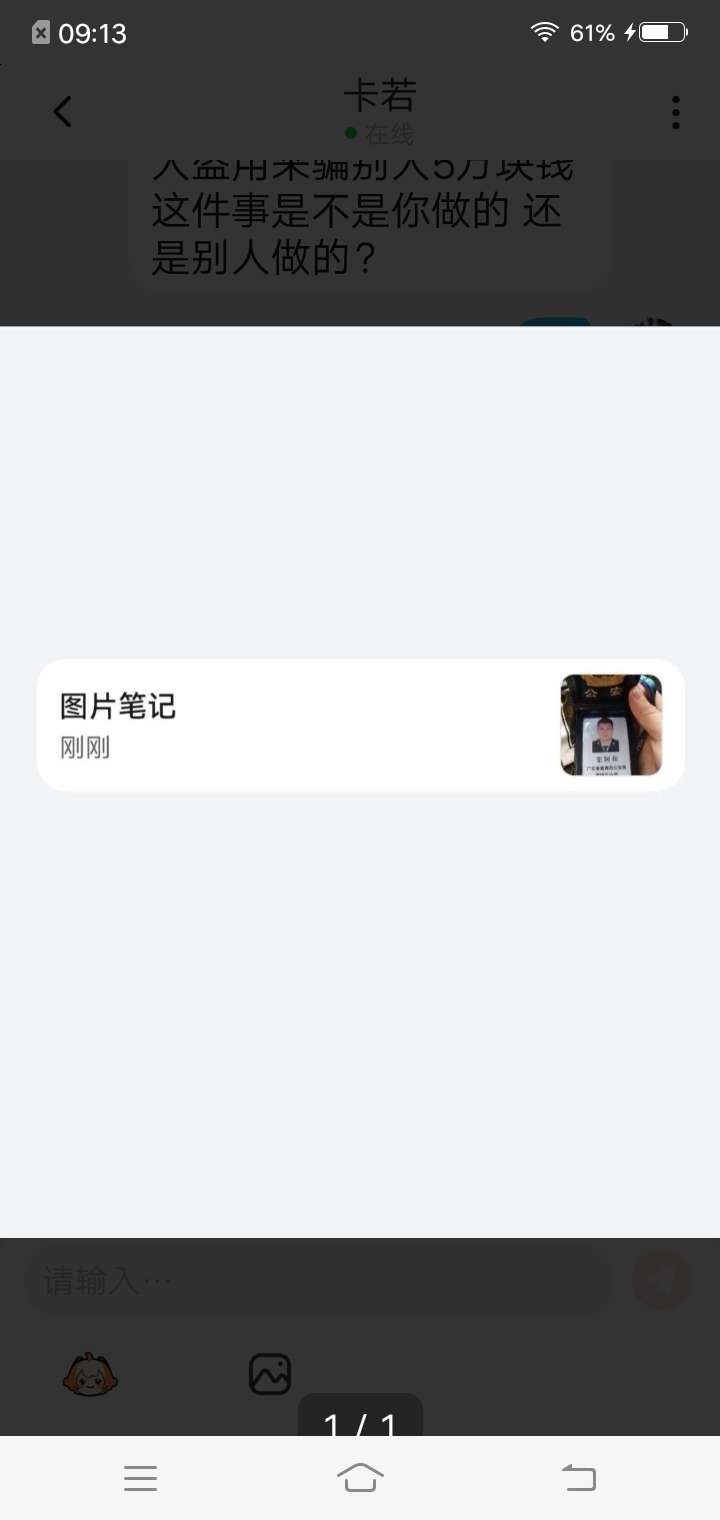720x1520 pixels.
Task: Open the emoji sticker picker
Action: tap(90, 1374)
